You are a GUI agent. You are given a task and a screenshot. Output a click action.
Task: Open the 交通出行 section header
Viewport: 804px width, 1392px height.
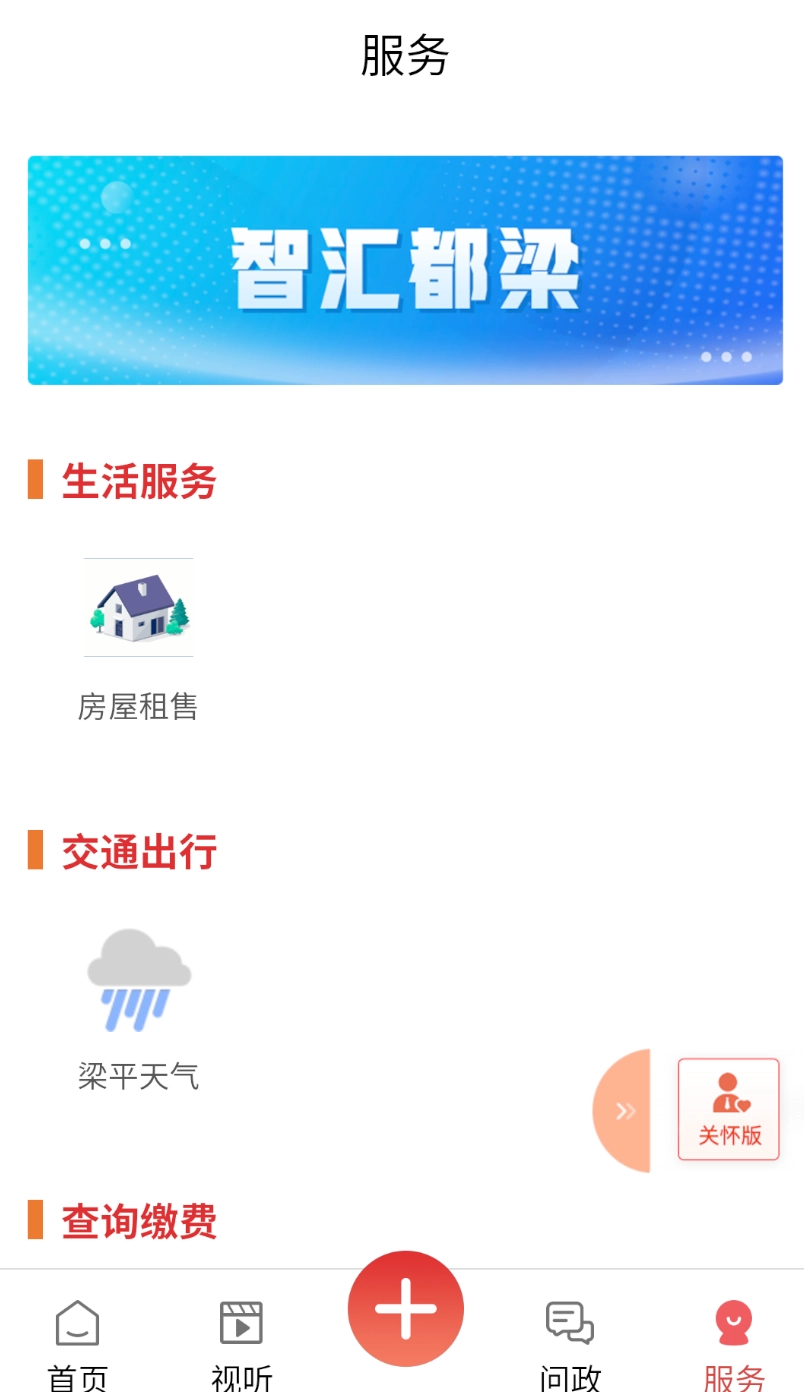138,851
